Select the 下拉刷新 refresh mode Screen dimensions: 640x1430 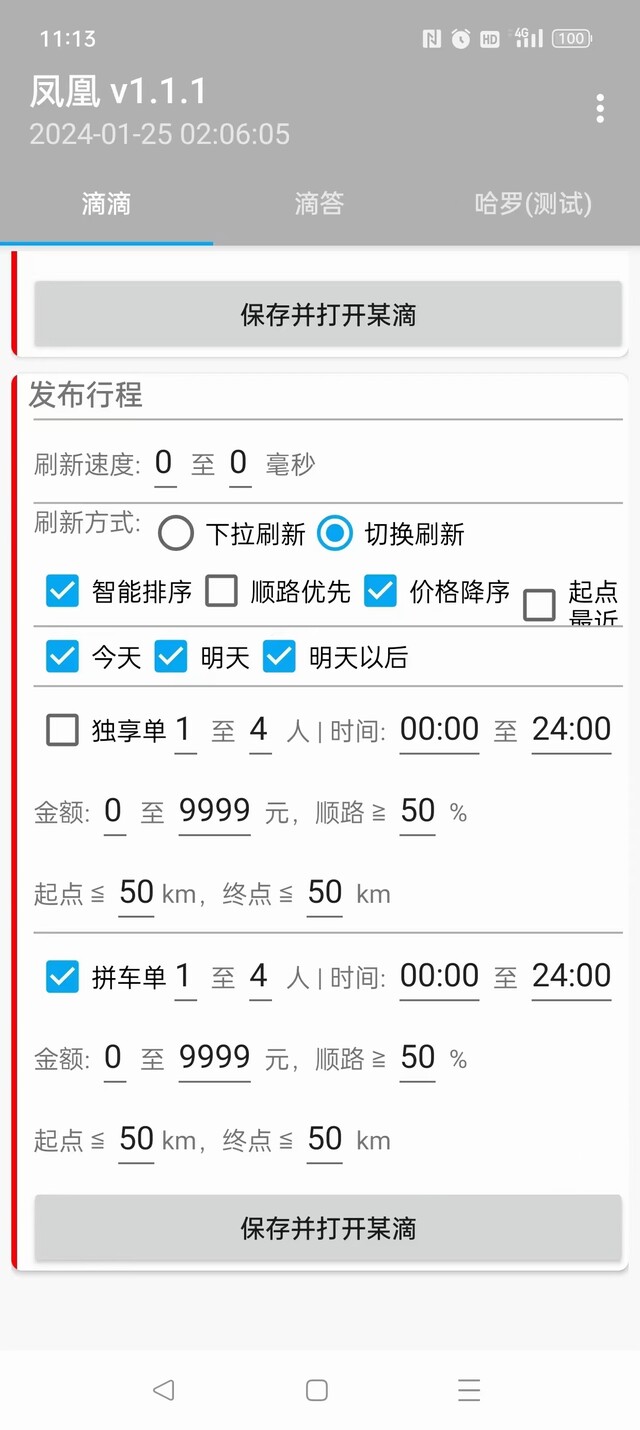coord(231,534)
